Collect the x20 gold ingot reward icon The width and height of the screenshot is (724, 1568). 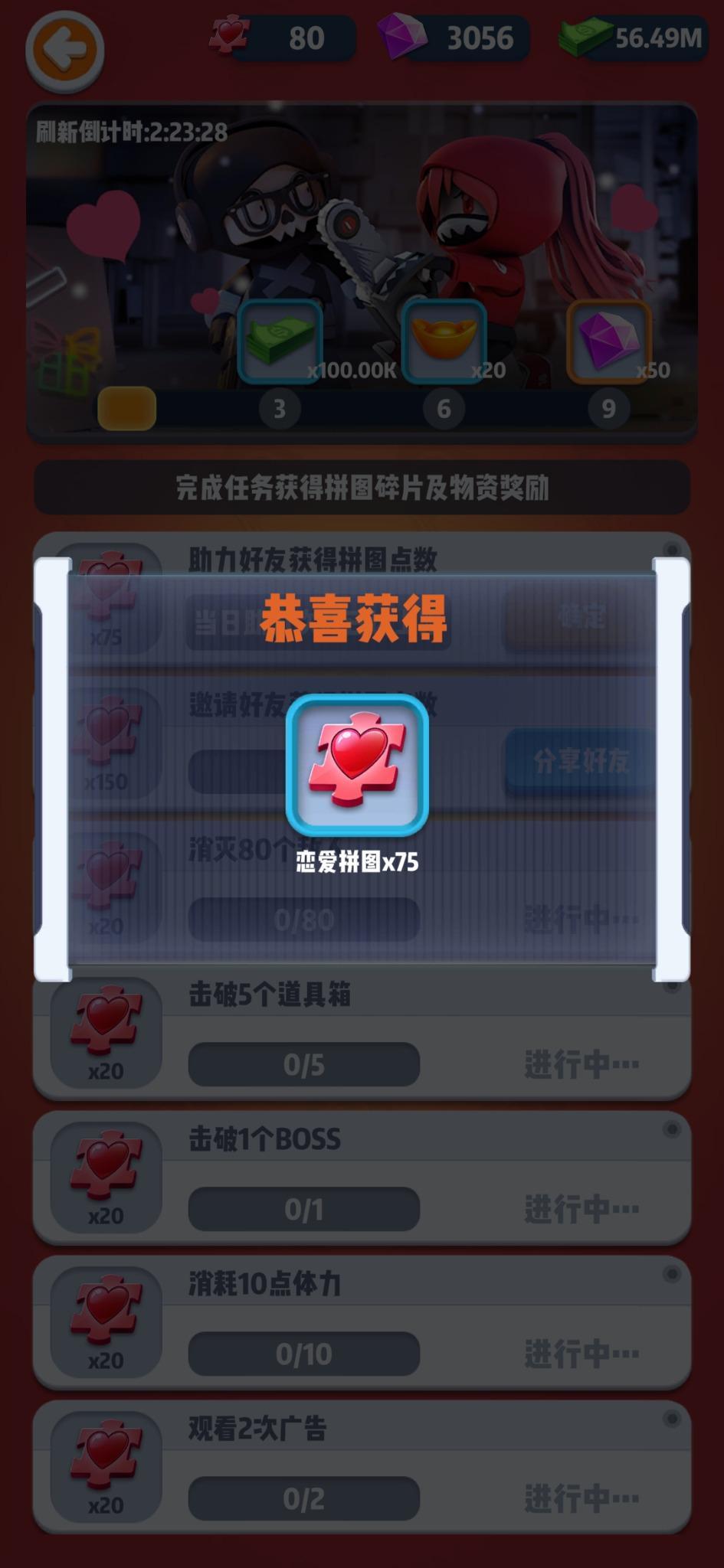coord(446,338)
